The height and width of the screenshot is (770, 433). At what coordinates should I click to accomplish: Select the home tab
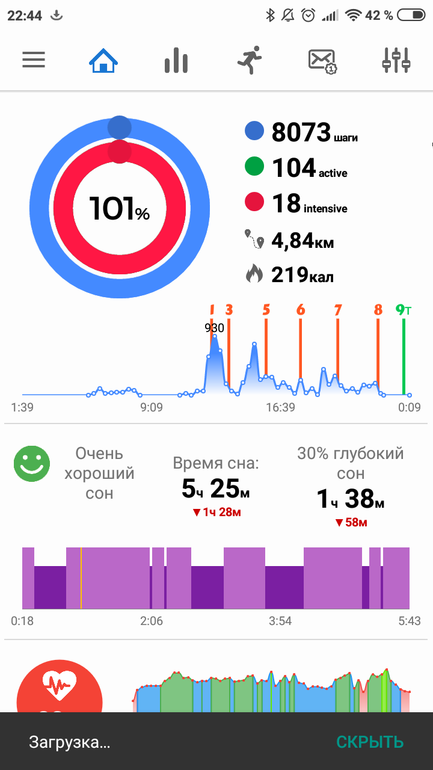[103, 60]
